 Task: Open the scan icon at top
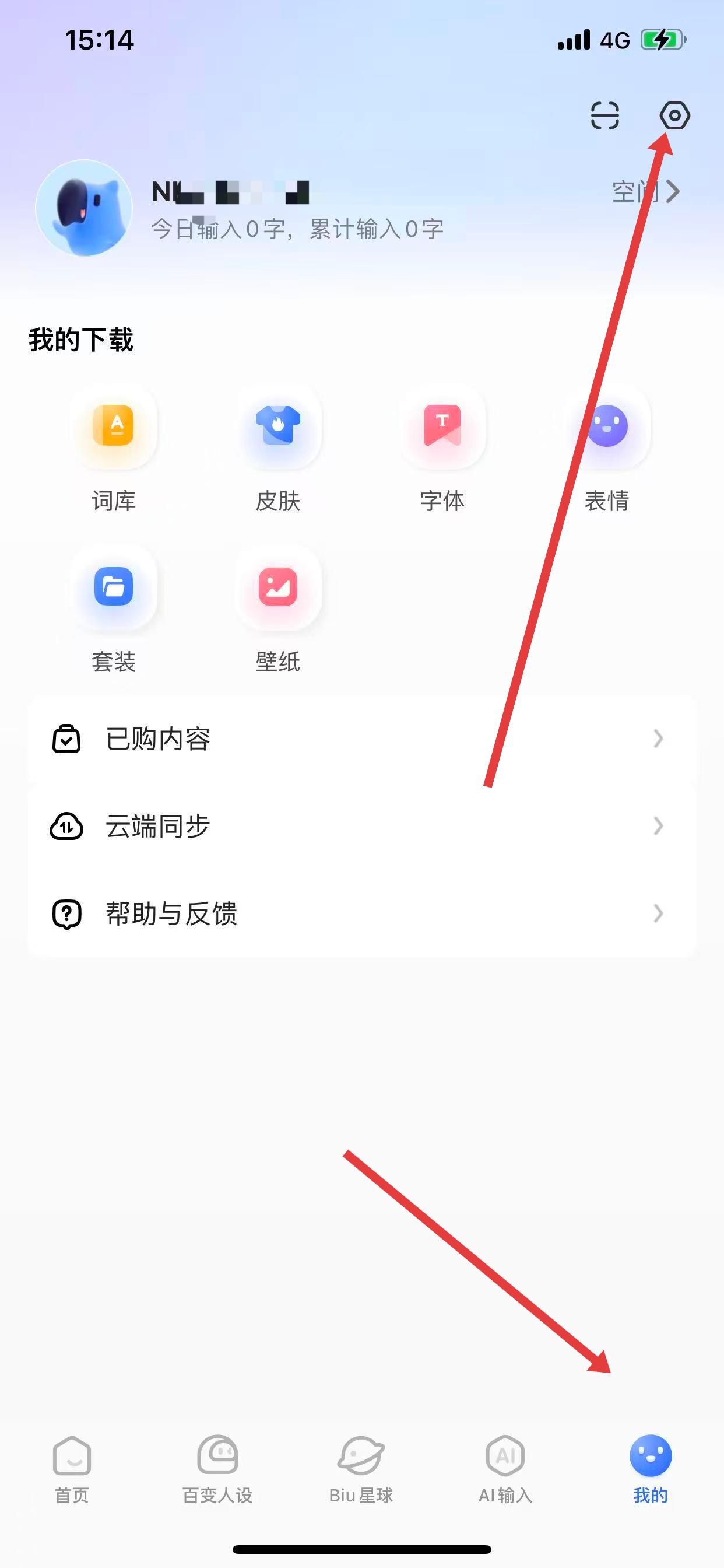(x=604, y=116)
